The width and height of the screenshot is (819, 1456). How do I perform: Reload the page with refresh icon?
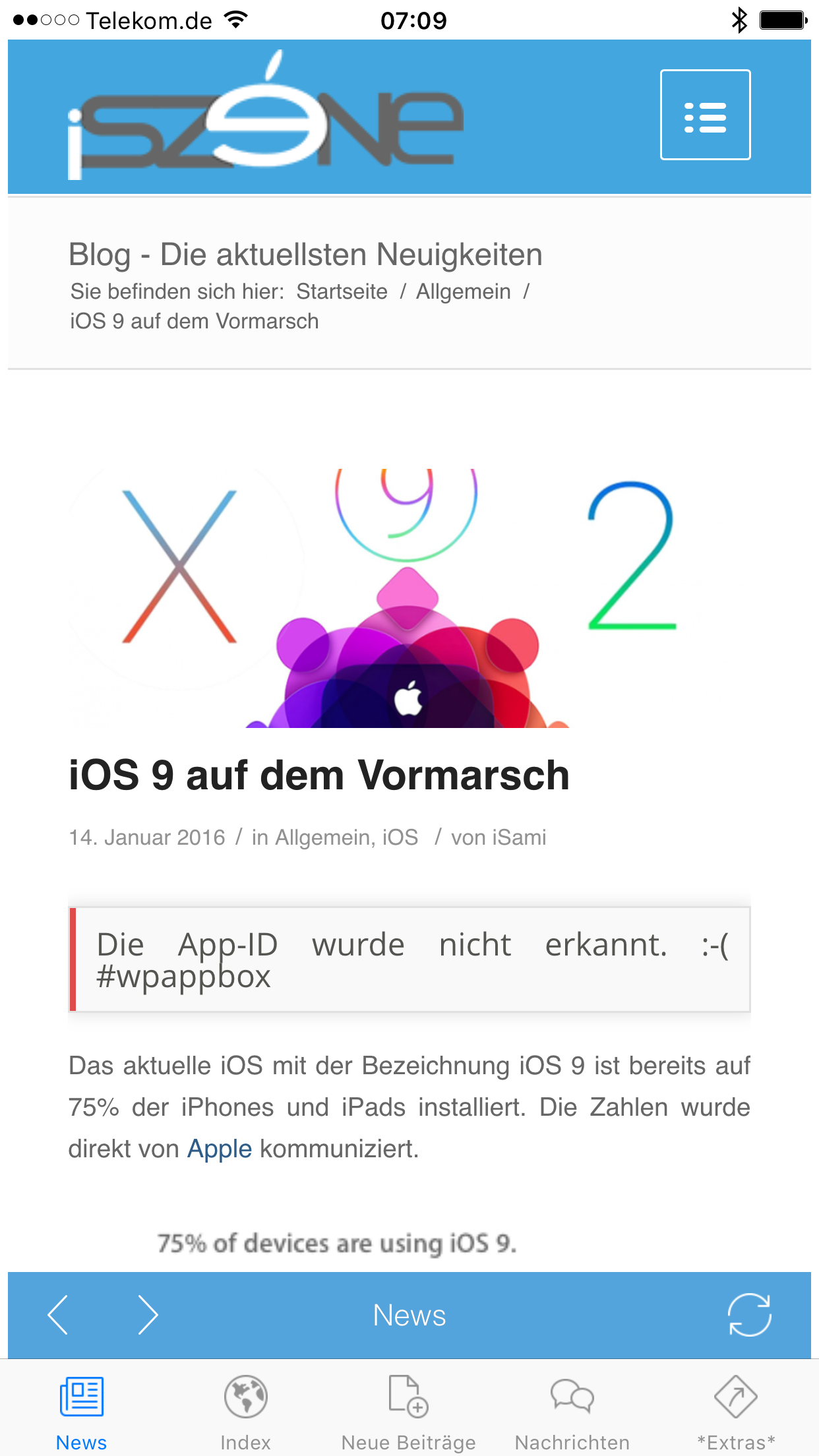pyautogui.click(x=749, y=1315)
